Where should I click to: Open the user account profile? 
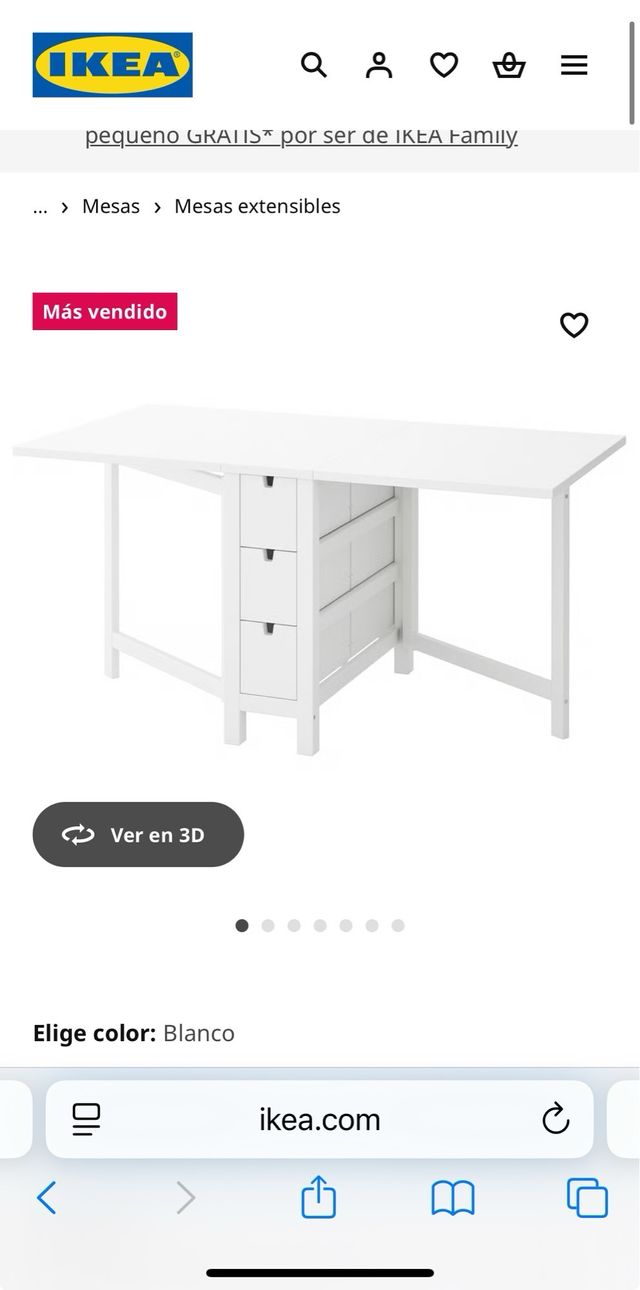tap(379, 65)
